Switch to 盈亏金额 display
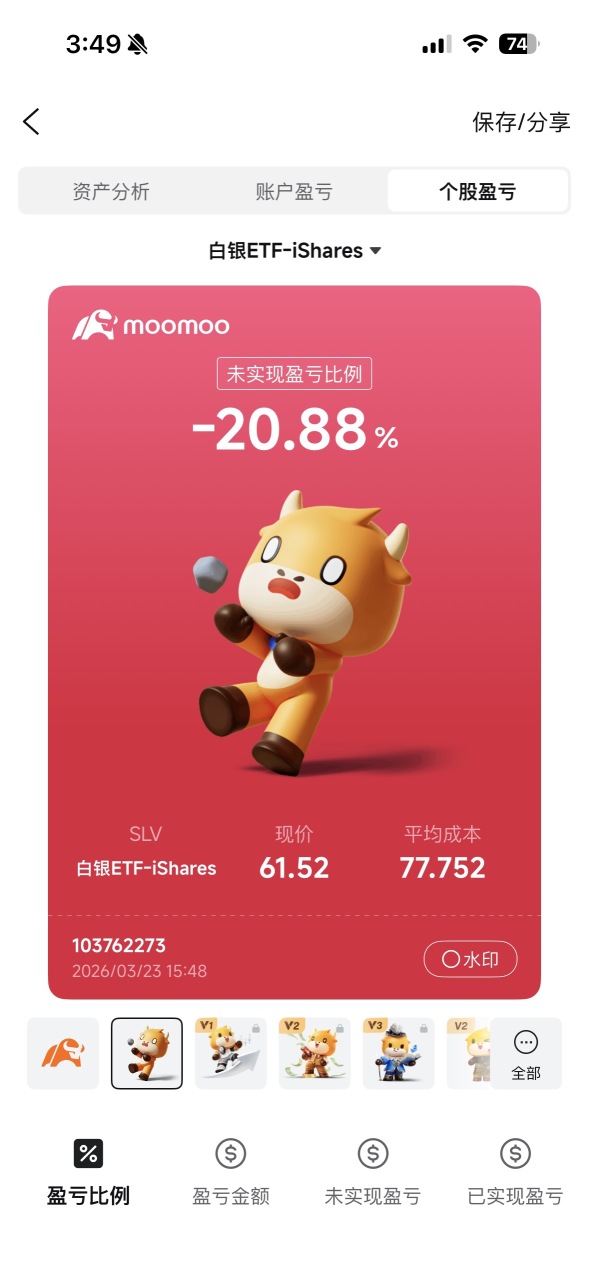This screenshot has height=1278, width=589. [x=231, y=1171]
